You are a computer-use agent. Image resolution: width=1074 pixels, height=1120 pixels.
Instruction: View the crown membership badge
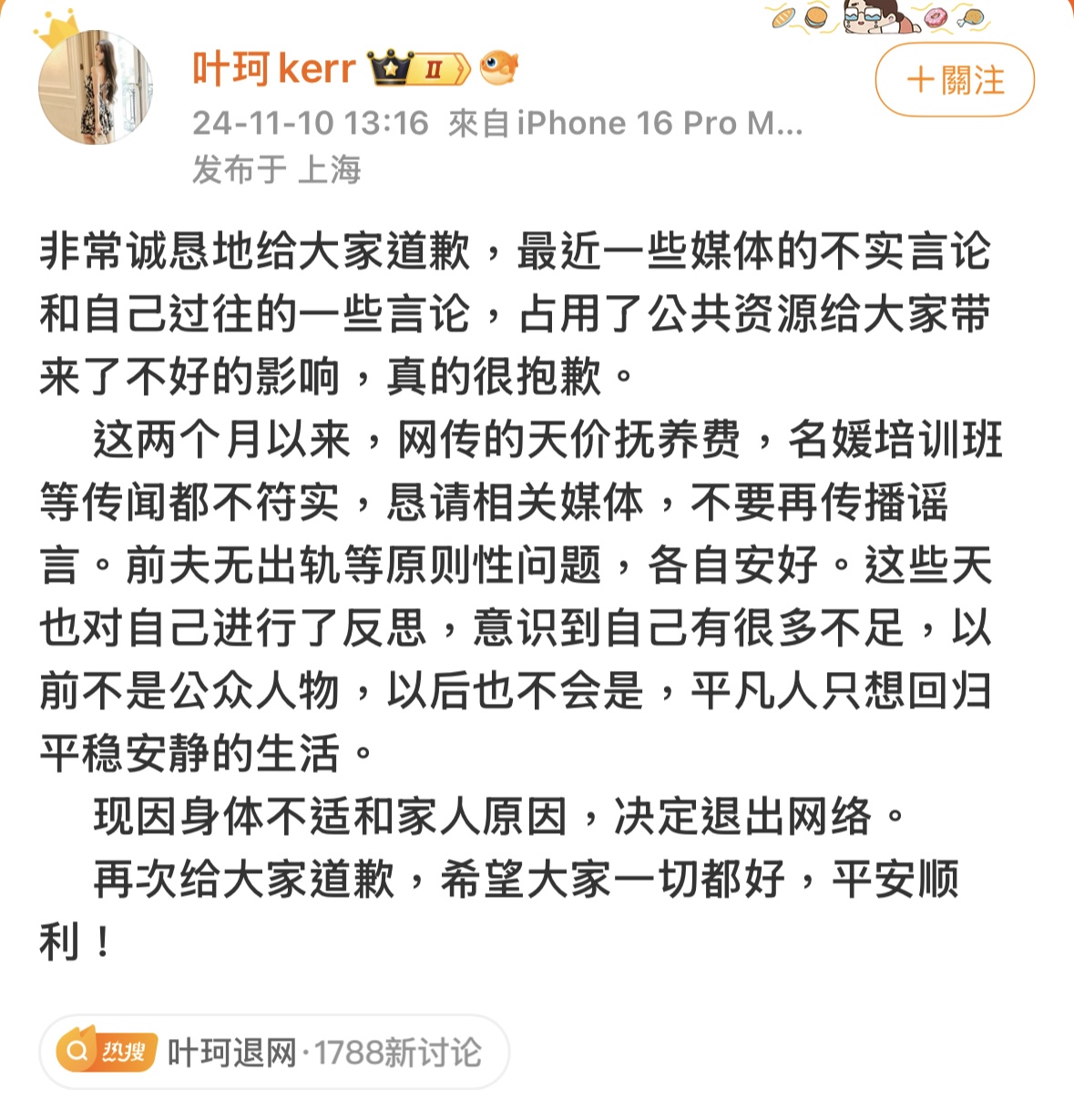click(418, 68)
